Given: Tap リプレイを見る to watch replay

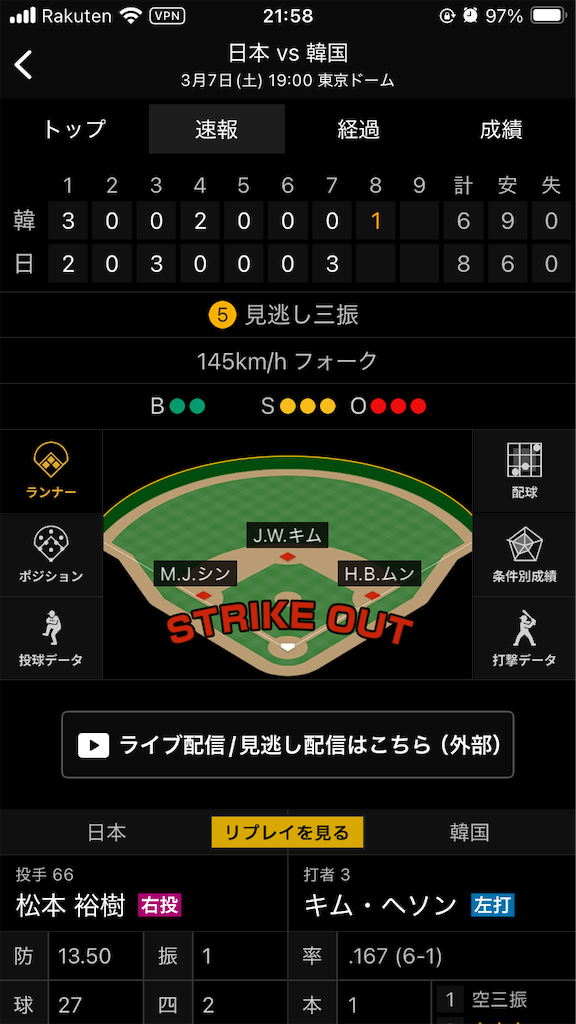Looking at the screenshot, I should [x=287, y=832].
